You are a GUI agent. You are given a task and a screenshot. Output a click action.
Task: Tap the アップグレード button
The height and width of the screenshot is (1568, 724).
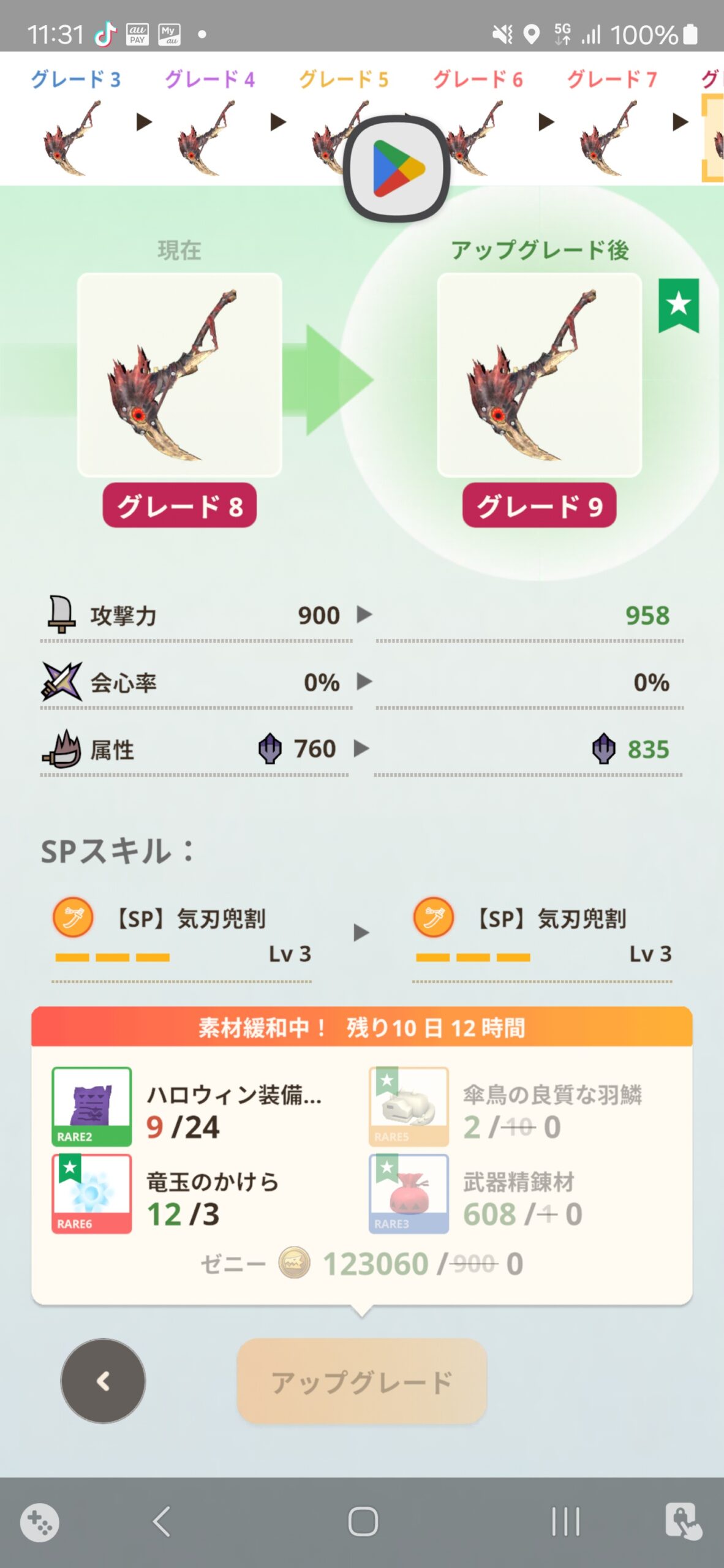(x=361, y=1381)
